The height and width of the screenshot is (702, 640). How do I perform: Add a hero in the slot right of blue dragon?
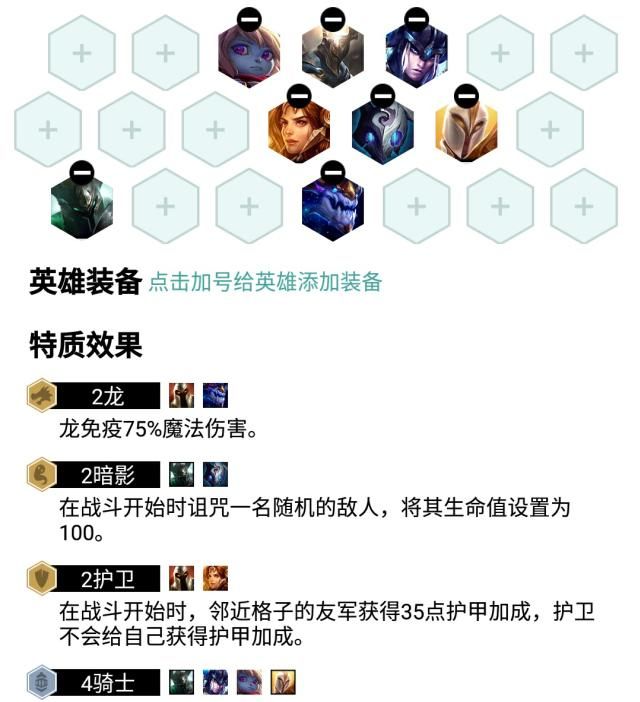point(417,206)
